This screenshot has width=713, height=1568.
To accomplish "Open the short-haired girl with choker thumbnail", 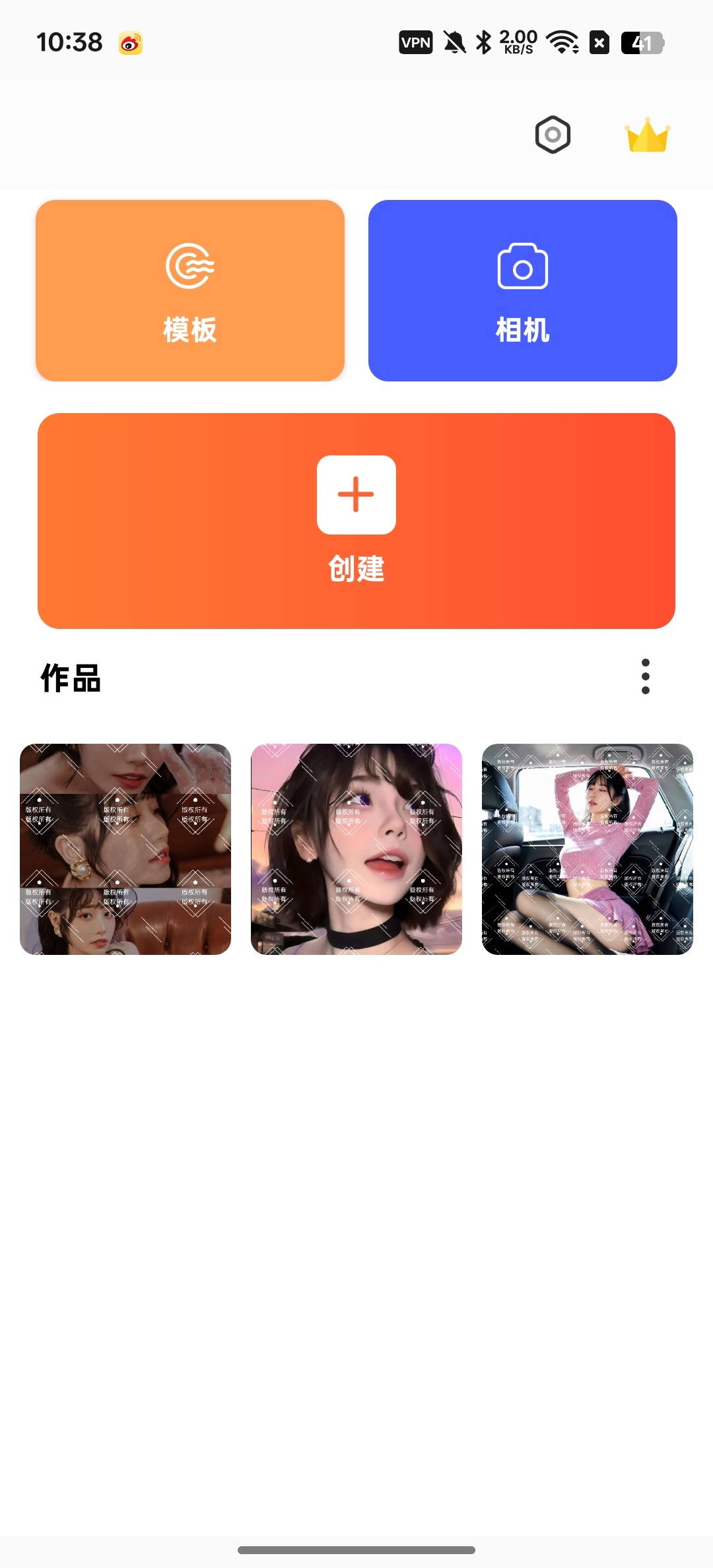I will [356, 849].
